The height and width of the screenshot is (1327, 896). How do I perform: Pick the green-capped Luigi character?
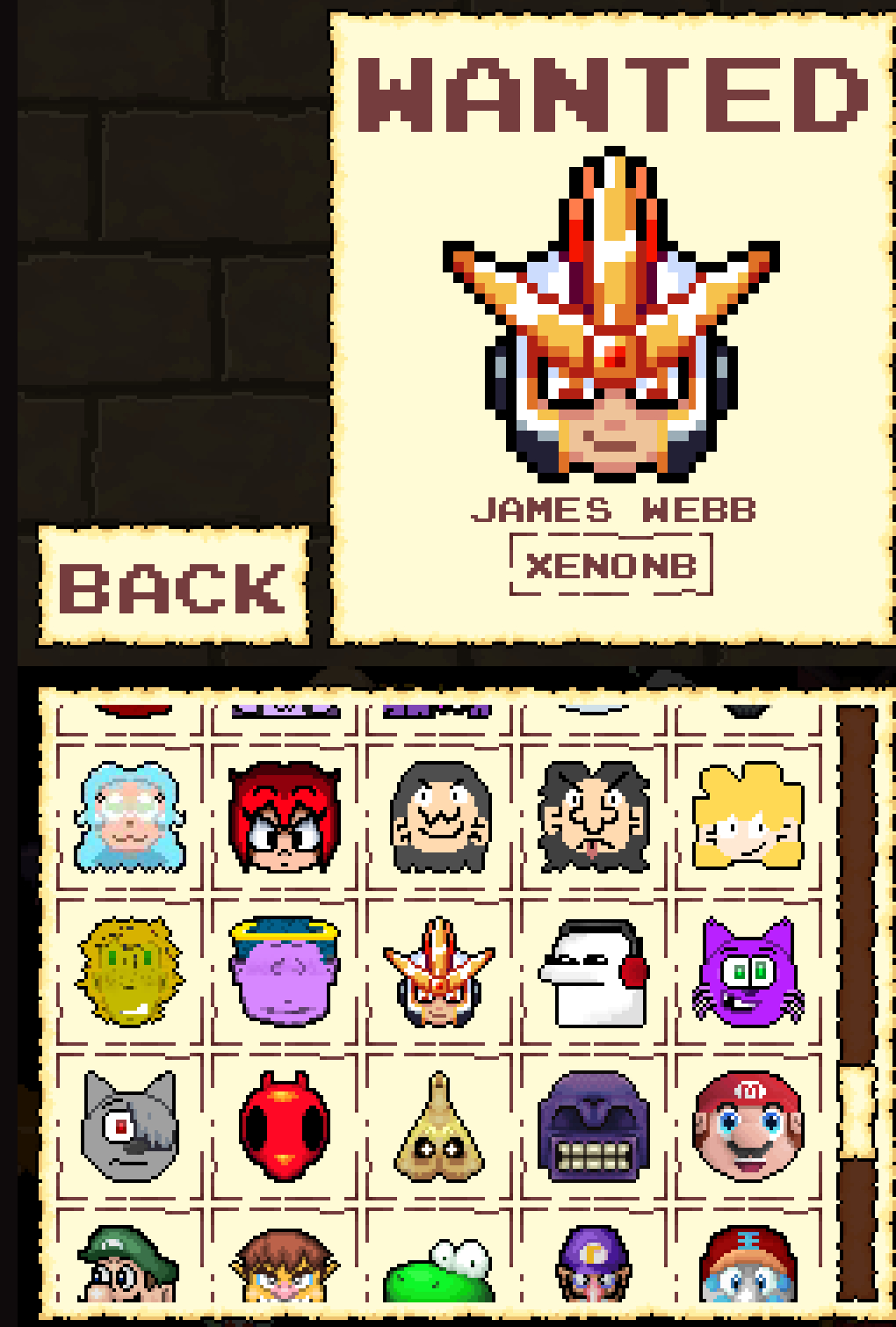pos(130,1265)
